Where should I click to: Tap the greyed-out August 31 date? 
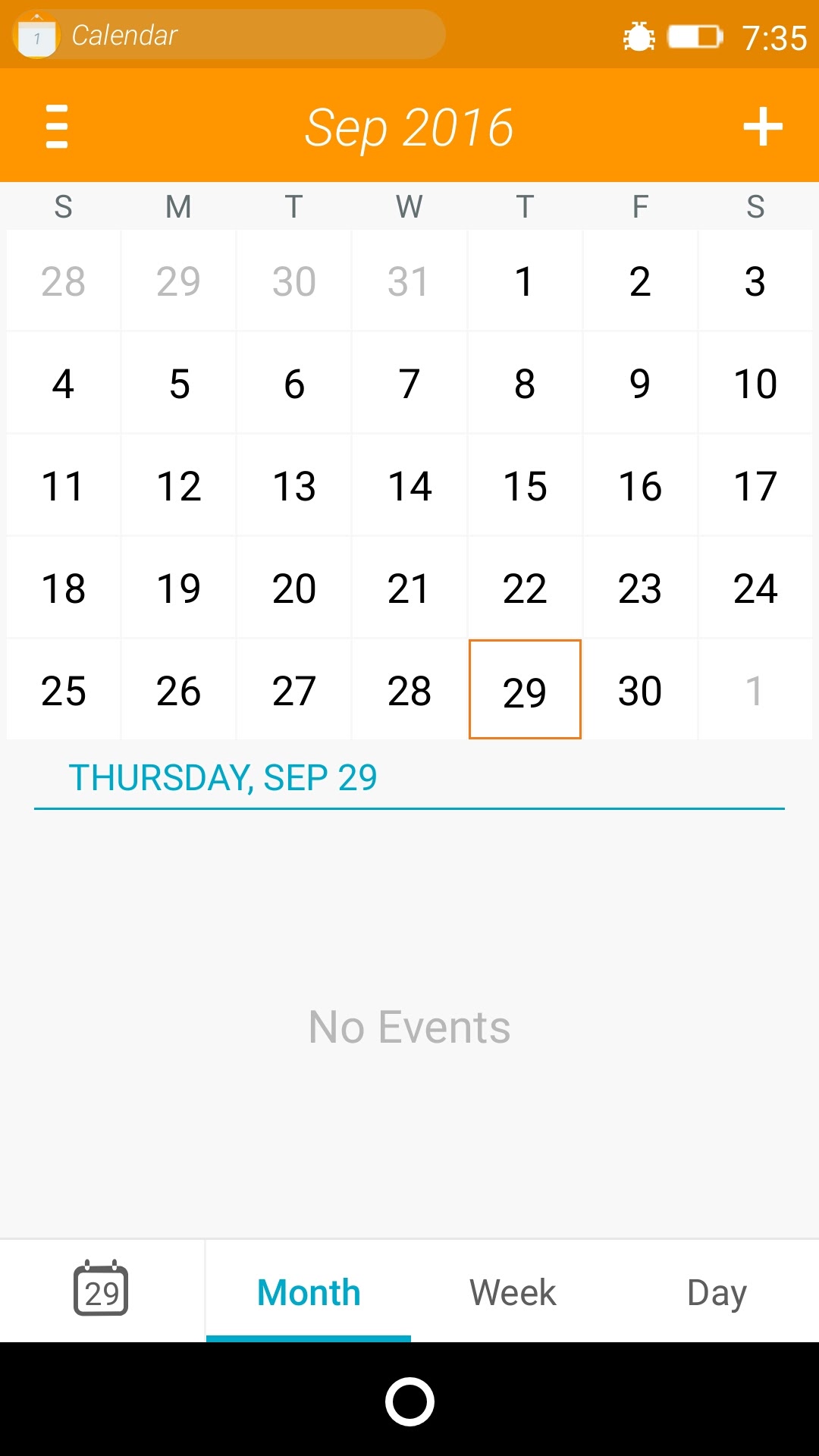tap(409, 281)
